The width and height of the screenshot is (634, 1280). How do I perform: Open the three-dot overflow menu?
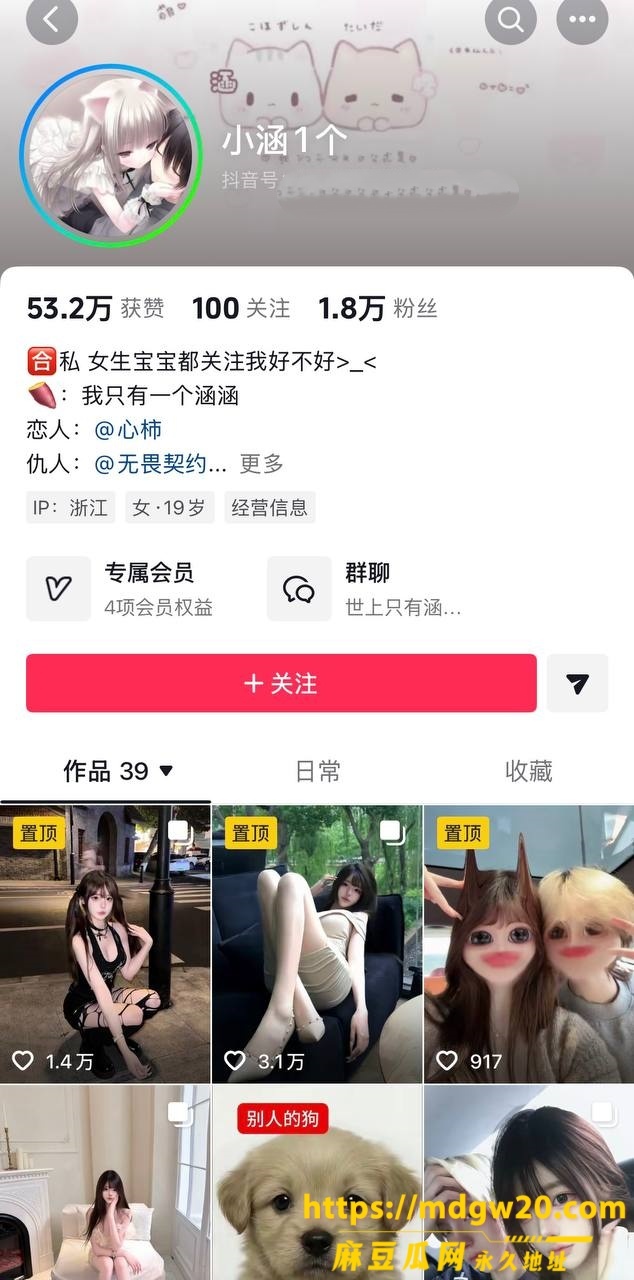(x=582, y=19)
